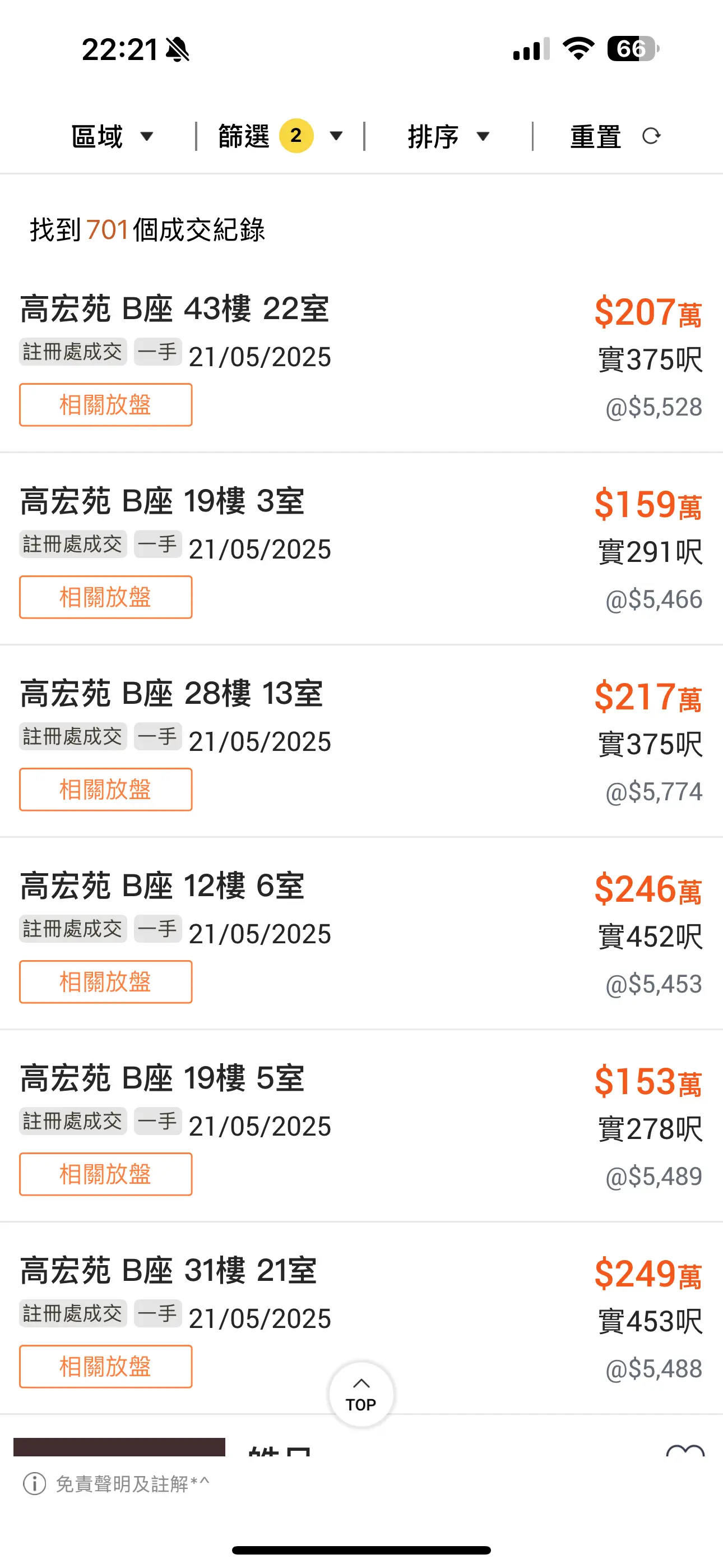Screen dimensions: 723x1568
Task: Tap 相關放盤 for 高宏苑 B座 12樓 6室
Action: coord(106,982)
